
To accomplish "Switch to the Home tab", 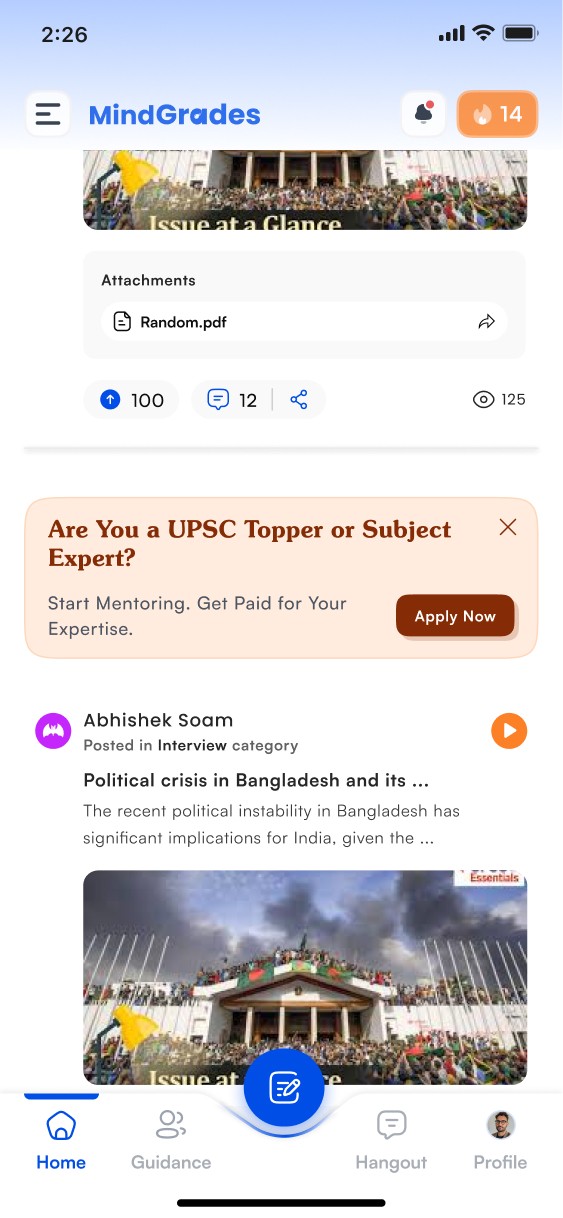I will pos(61,1140).
